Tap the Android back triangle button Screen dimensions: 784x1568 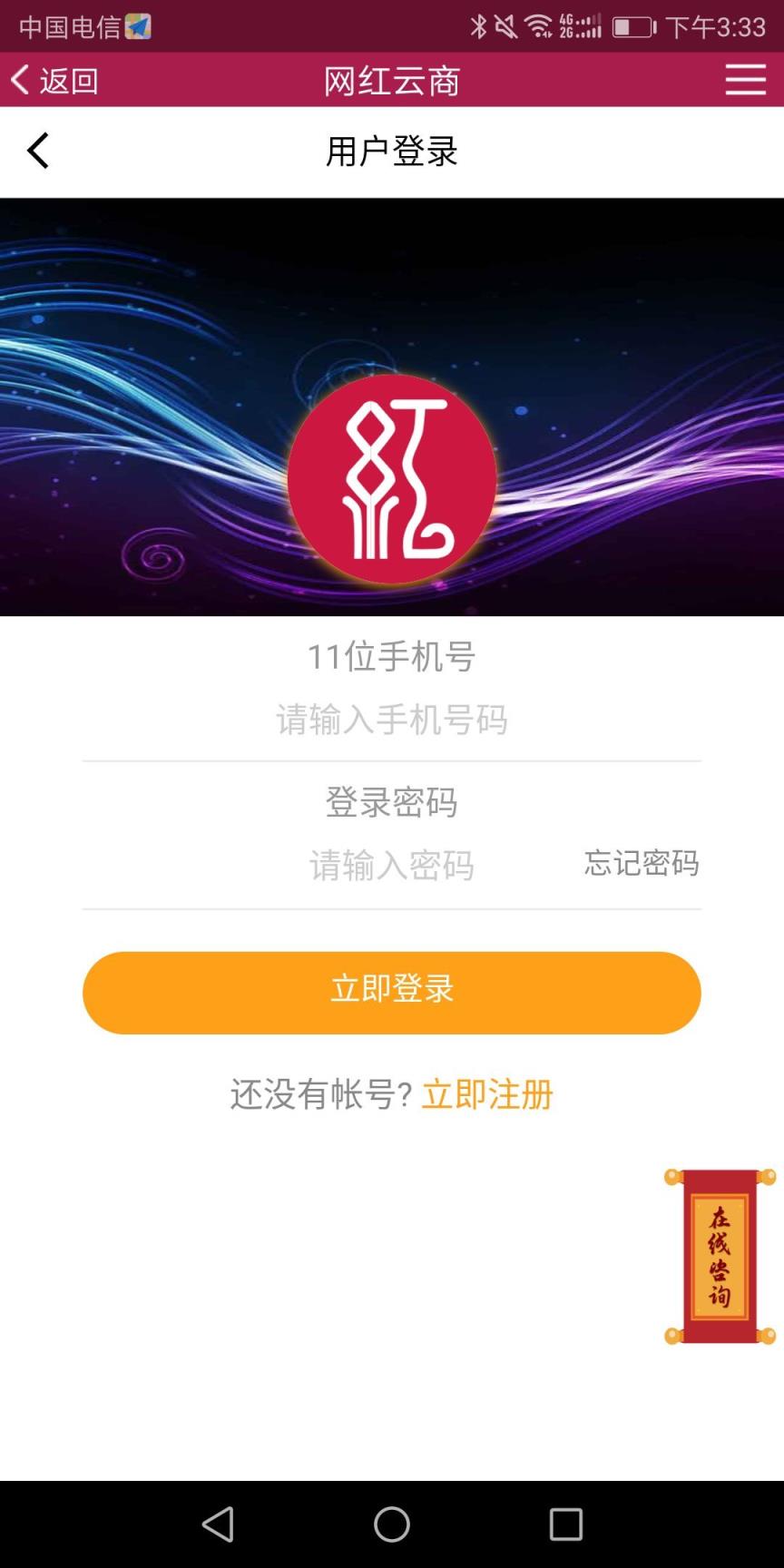(x=218, y=1523)
